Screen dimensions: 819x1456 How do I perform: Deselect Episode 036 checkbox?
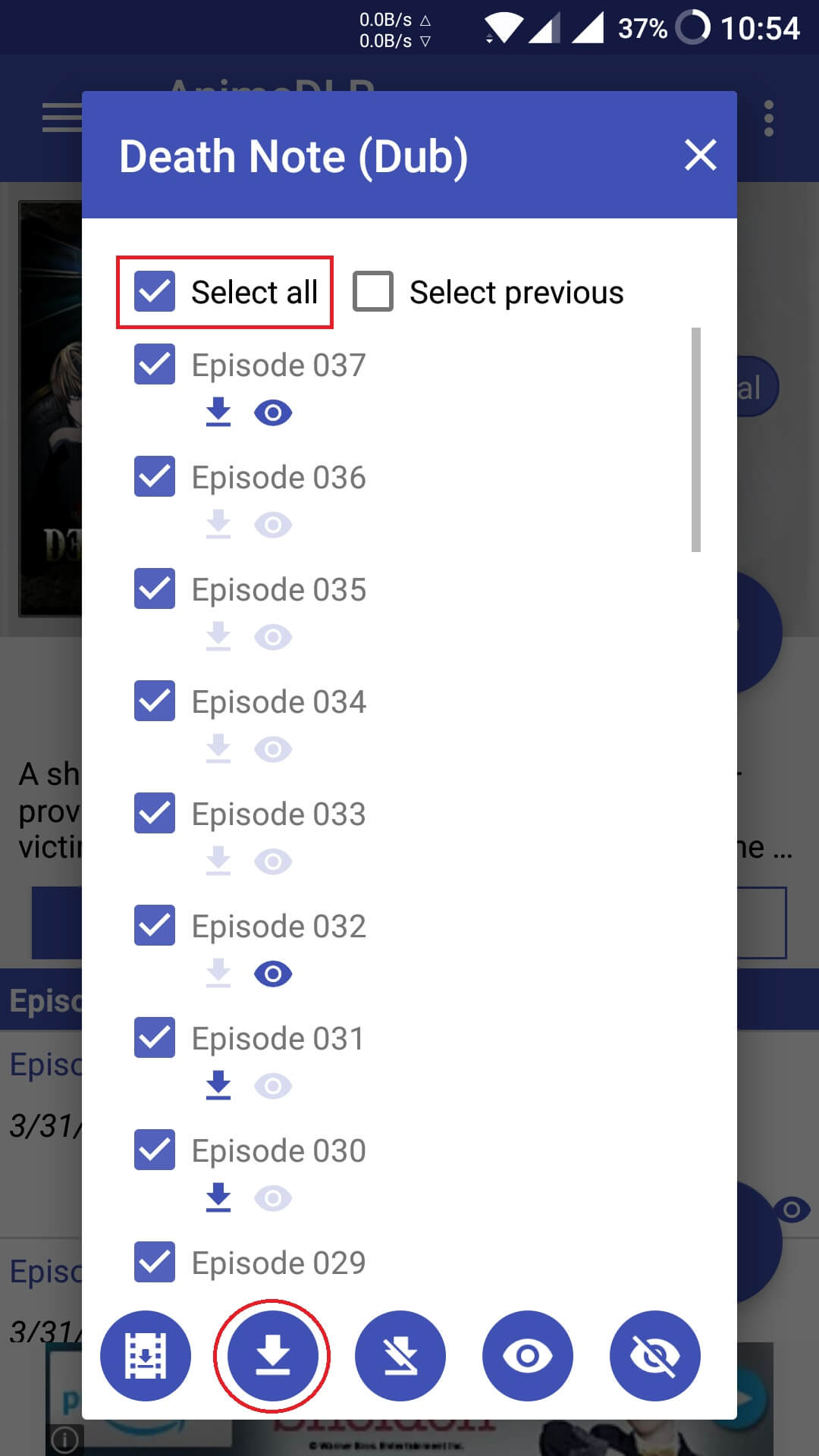(155, 476)
